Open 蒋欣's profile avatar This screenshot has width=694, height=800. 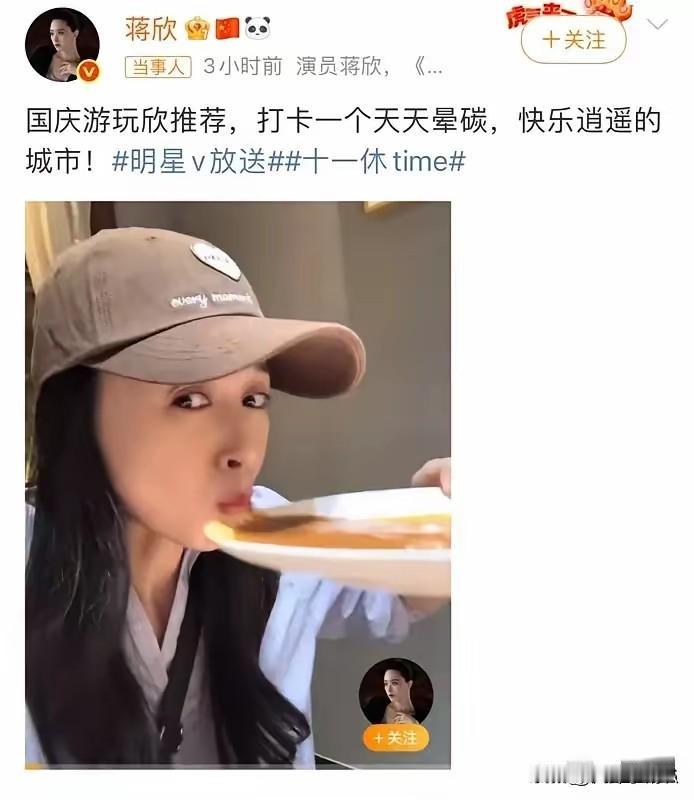pos(61,44)
